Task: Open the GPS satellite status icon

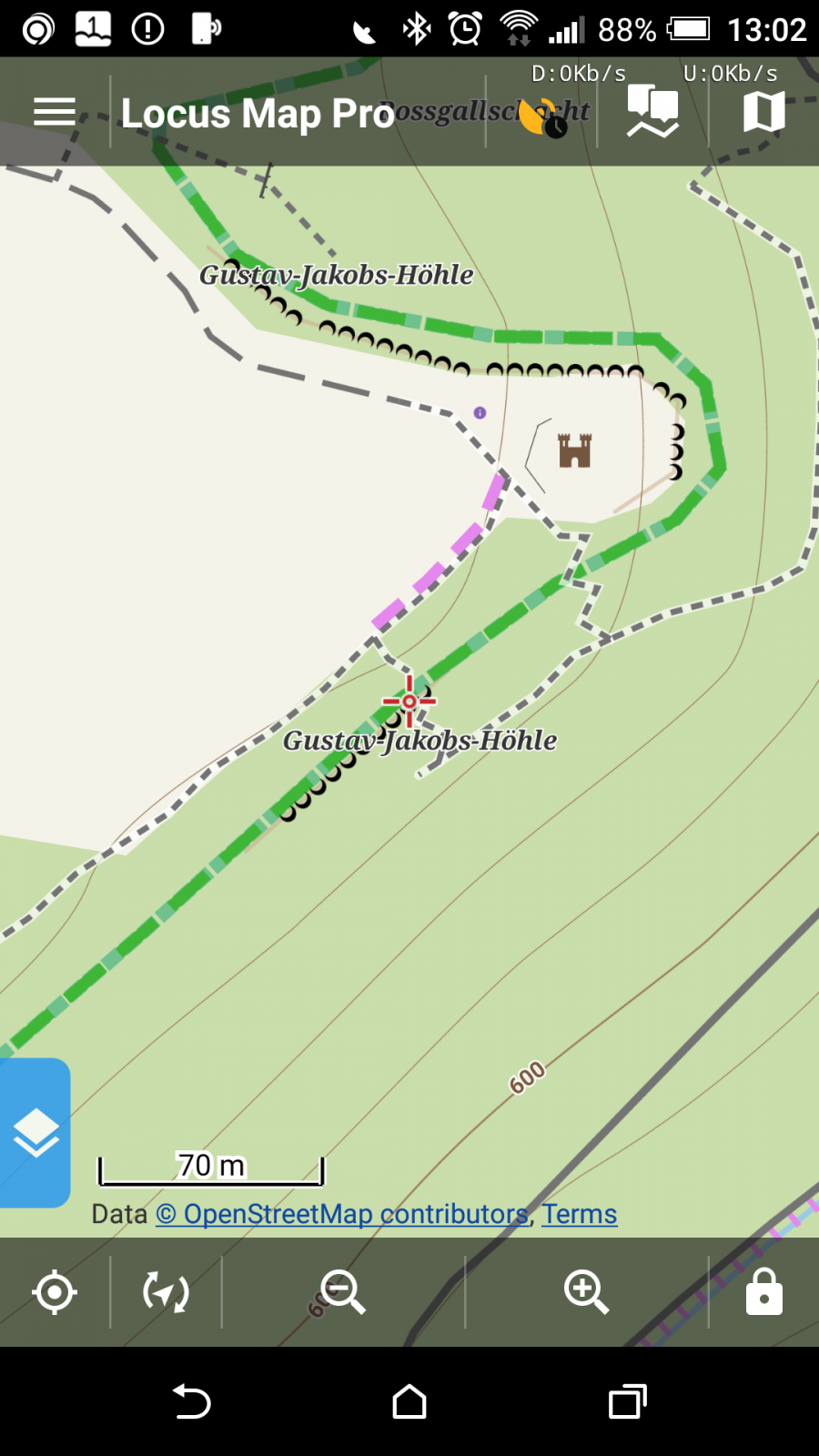Action: tap(542, 116)
